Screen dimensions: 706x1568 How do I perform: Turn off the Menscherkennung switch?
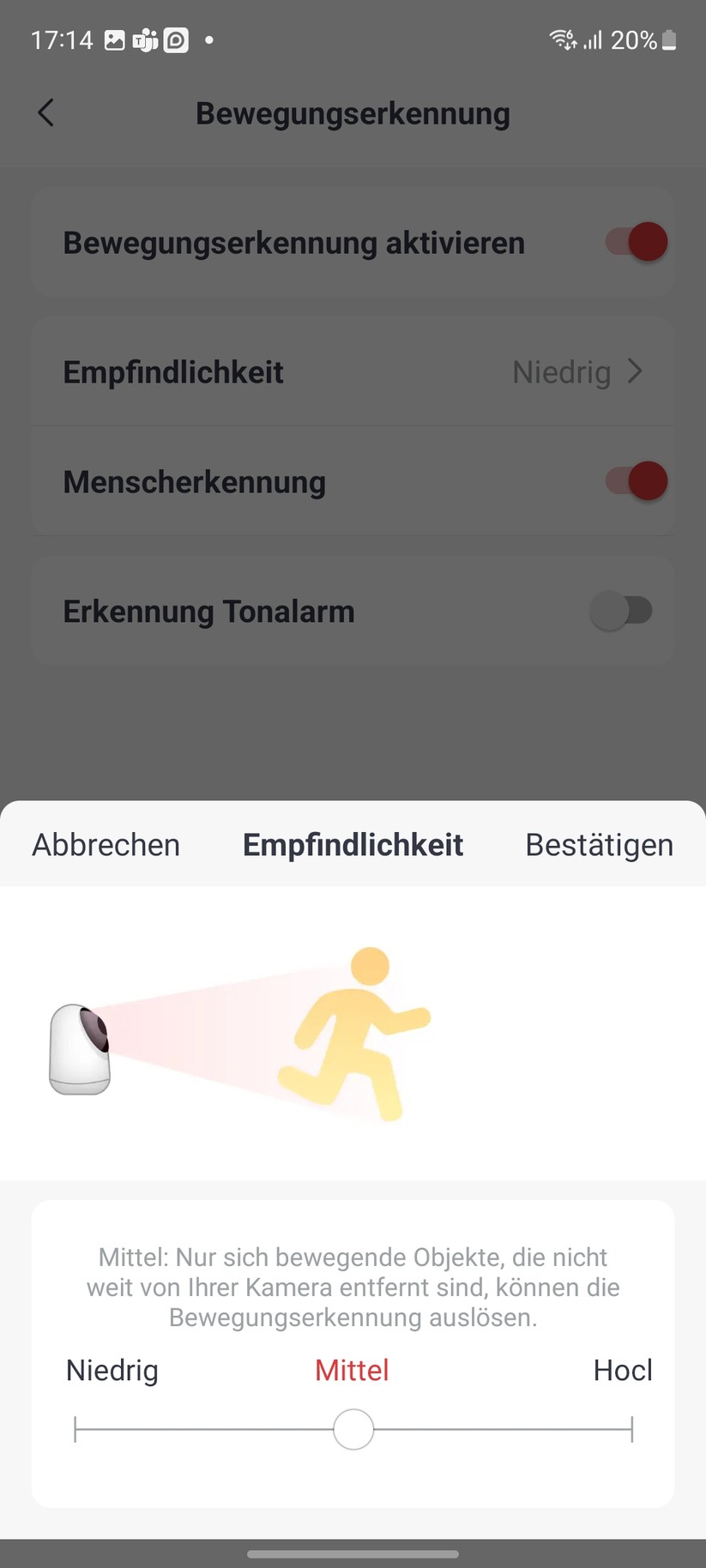634,481
